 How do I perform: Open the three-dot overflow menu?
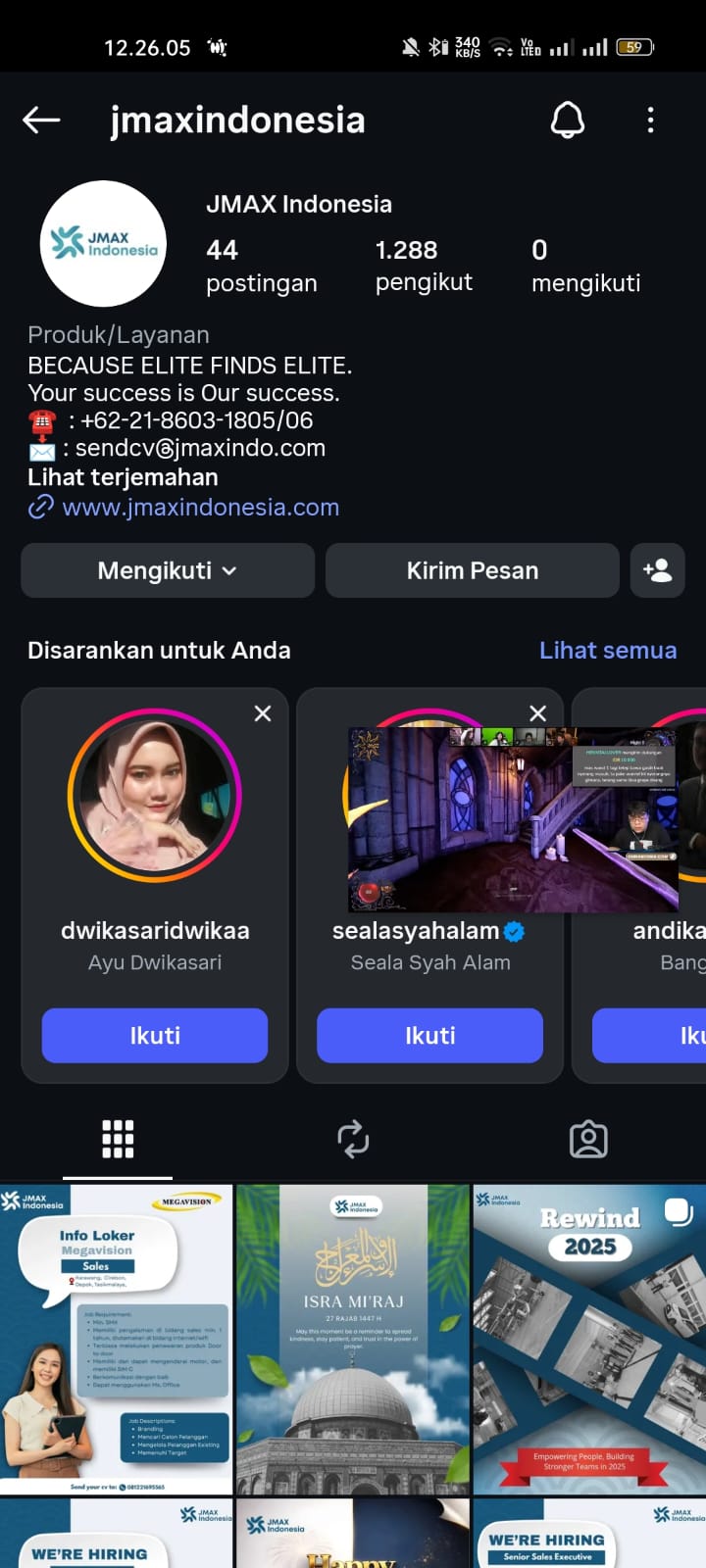pyautogui.click(x=650, y=121)
